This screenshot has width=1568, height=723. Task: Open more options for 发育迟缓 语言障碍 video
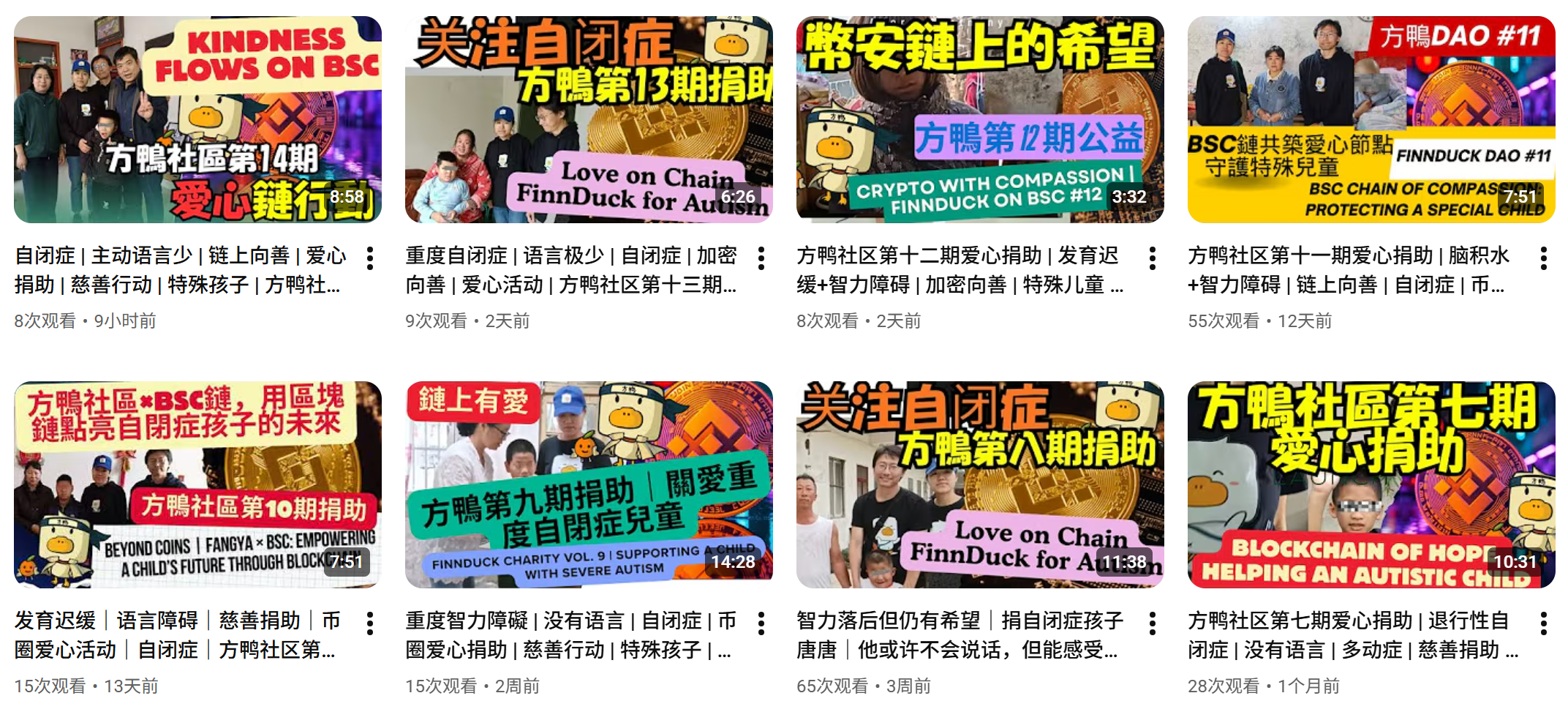click(x=370, y=623)
